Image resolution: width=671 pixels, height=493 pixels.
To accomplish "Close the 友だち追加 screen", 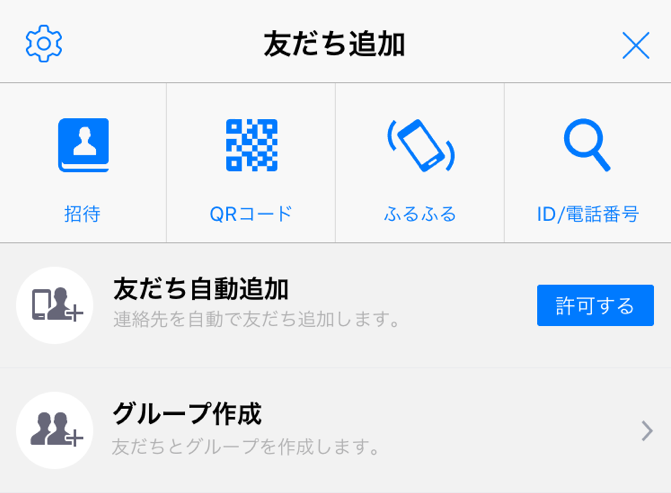I will click(x=635, y=45).
